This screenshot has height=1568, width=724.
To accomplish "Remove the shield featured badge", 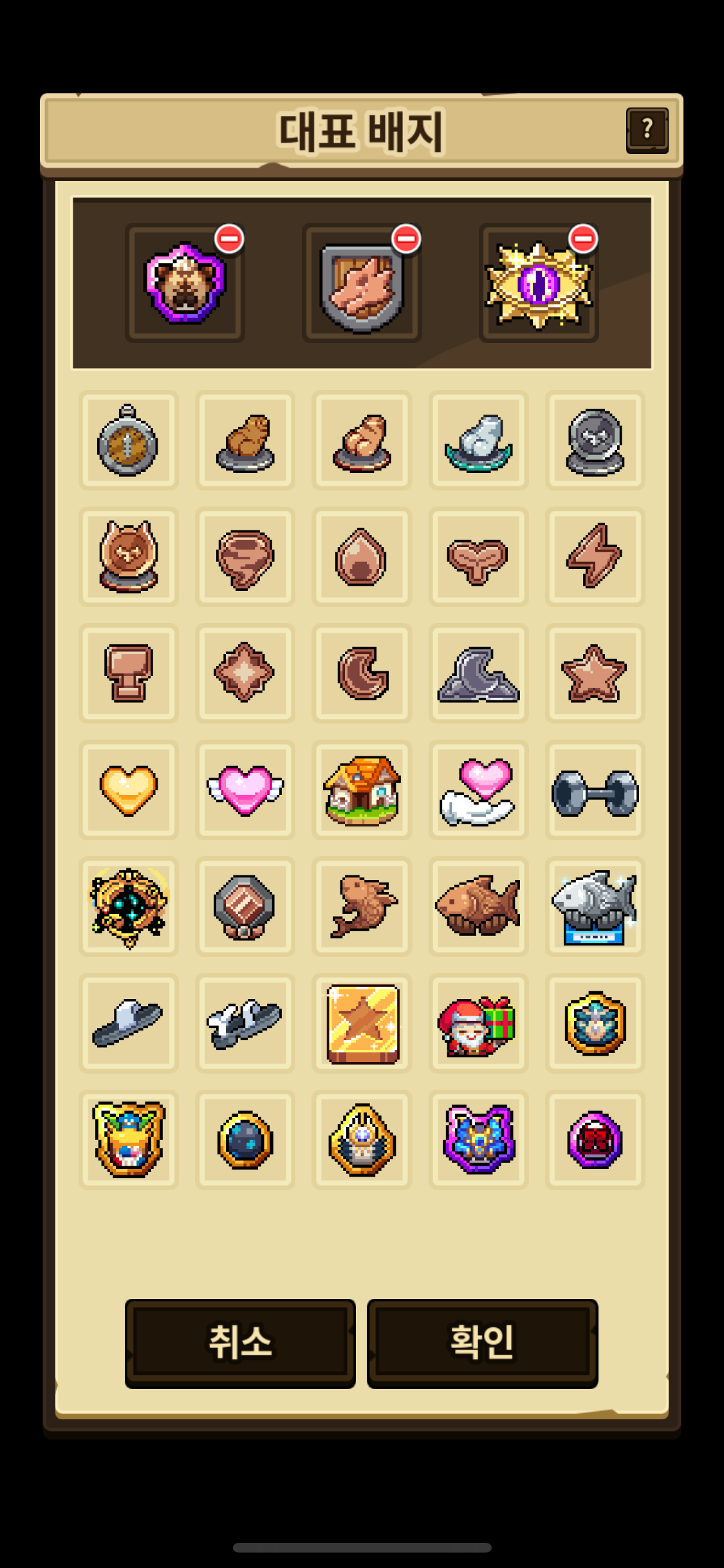I will (406, 239).
